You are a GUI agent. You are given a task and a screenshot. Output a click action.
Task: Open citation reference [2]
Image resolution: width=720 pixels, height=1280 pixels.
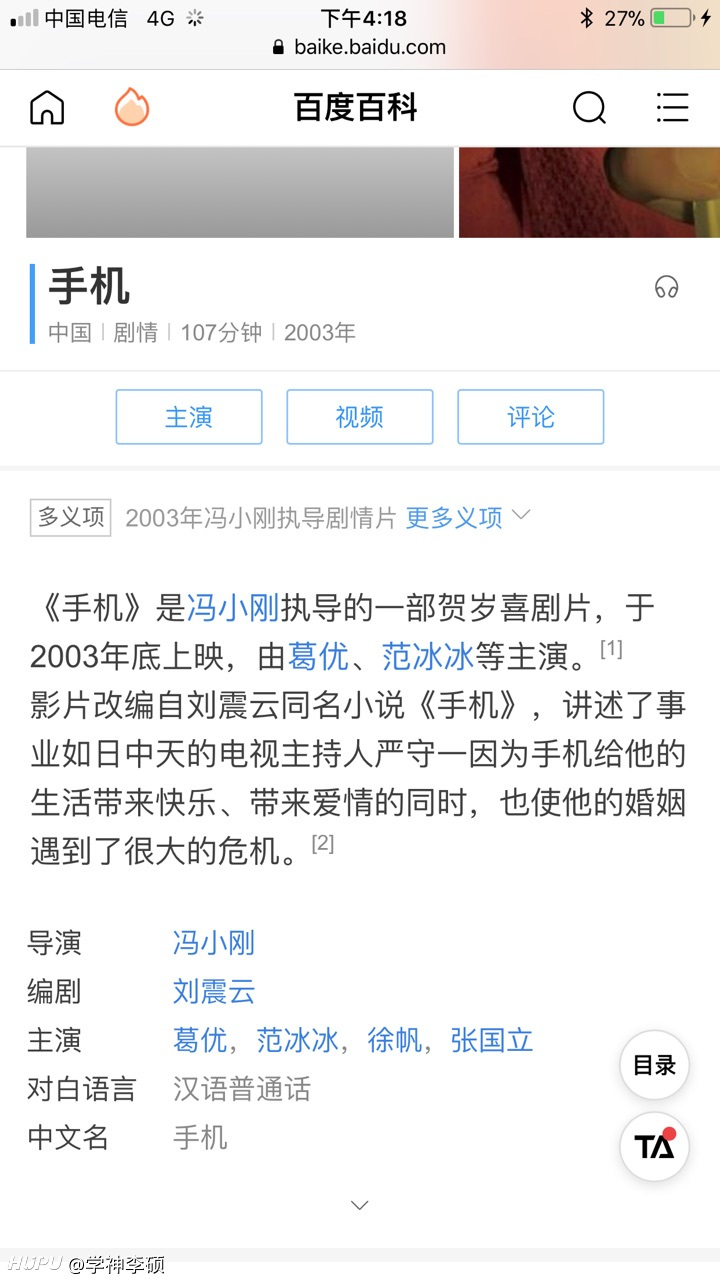(322, 843)
